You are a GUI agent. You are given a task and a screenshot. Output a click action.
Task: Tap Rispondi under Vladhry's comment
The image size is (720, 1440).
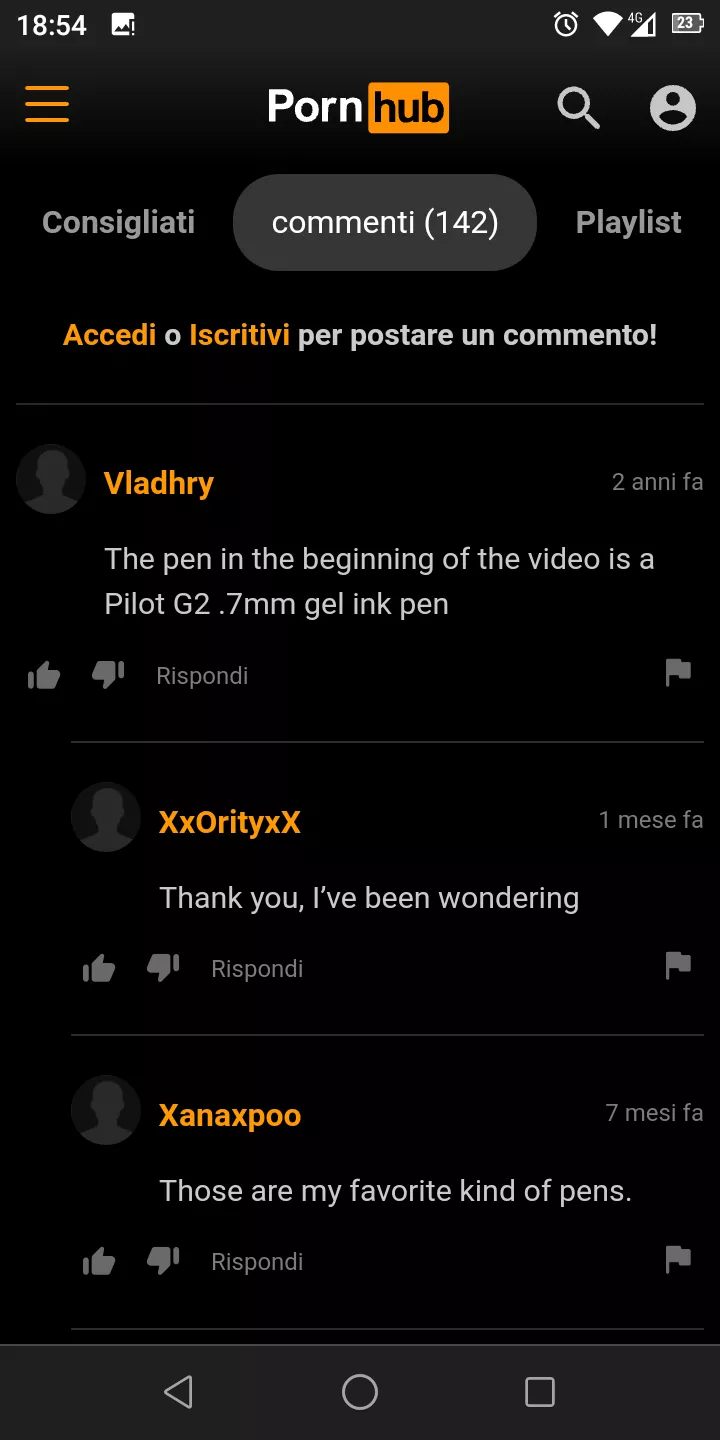click(x=202, y=676)
